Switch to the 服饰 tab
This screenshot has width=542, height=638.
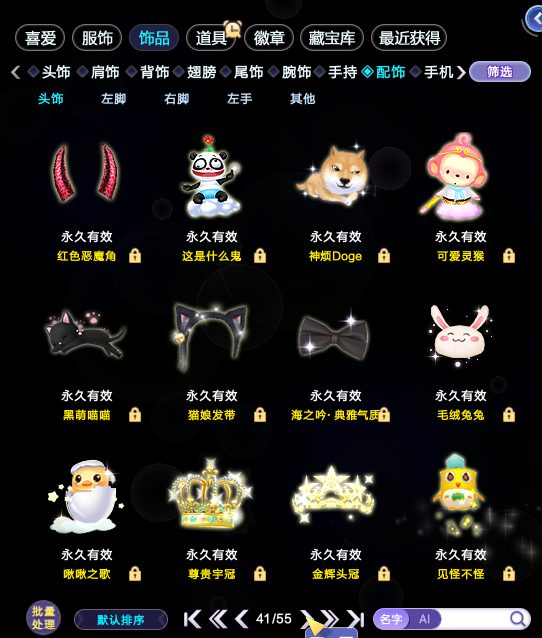(97, 38)
